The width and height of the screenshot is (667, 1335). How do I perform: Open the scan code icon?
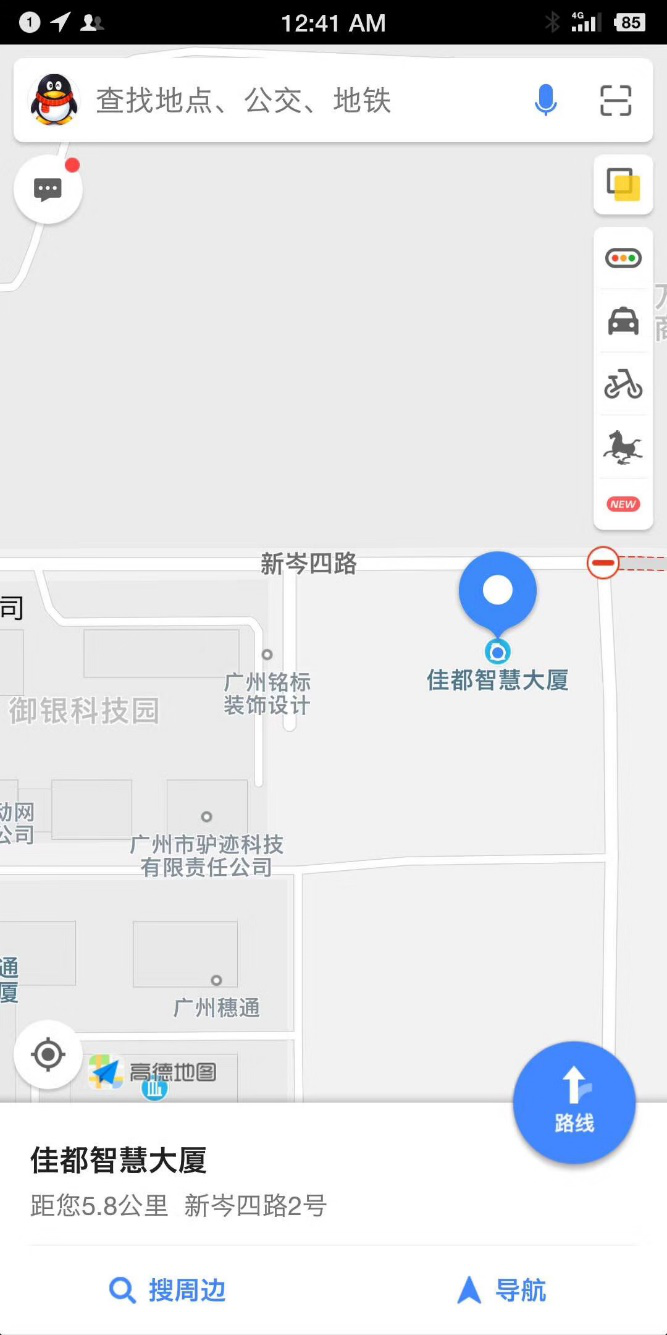(616, 100)
